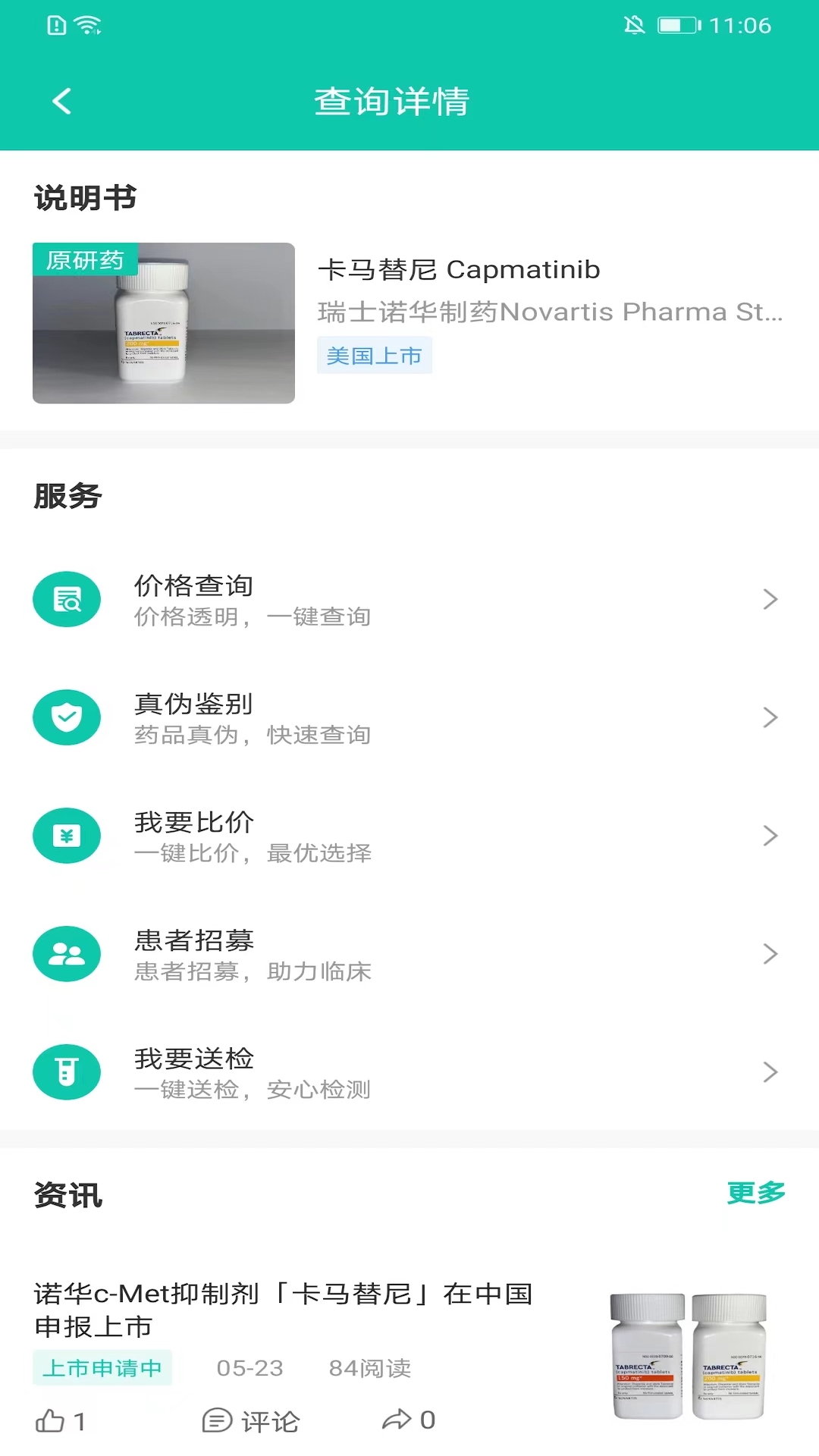Select the patient recruitment 患者招募 icon
Viewport: 819px width, 1456px height.
(x=67, y=954)
